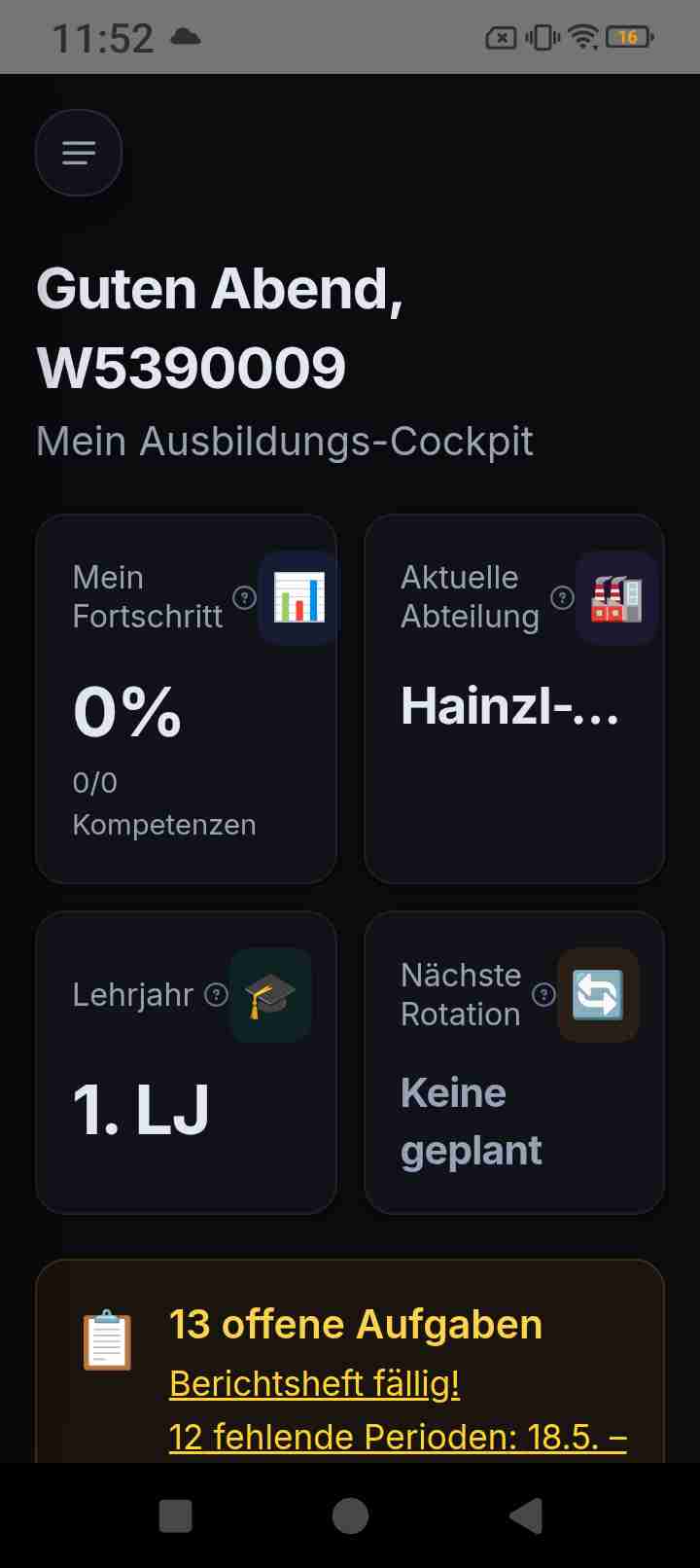This screenshot has width=700, height=1568.
Task: Tap help icon beside Aktuelle Abteilung
Action: click(562, 597)
